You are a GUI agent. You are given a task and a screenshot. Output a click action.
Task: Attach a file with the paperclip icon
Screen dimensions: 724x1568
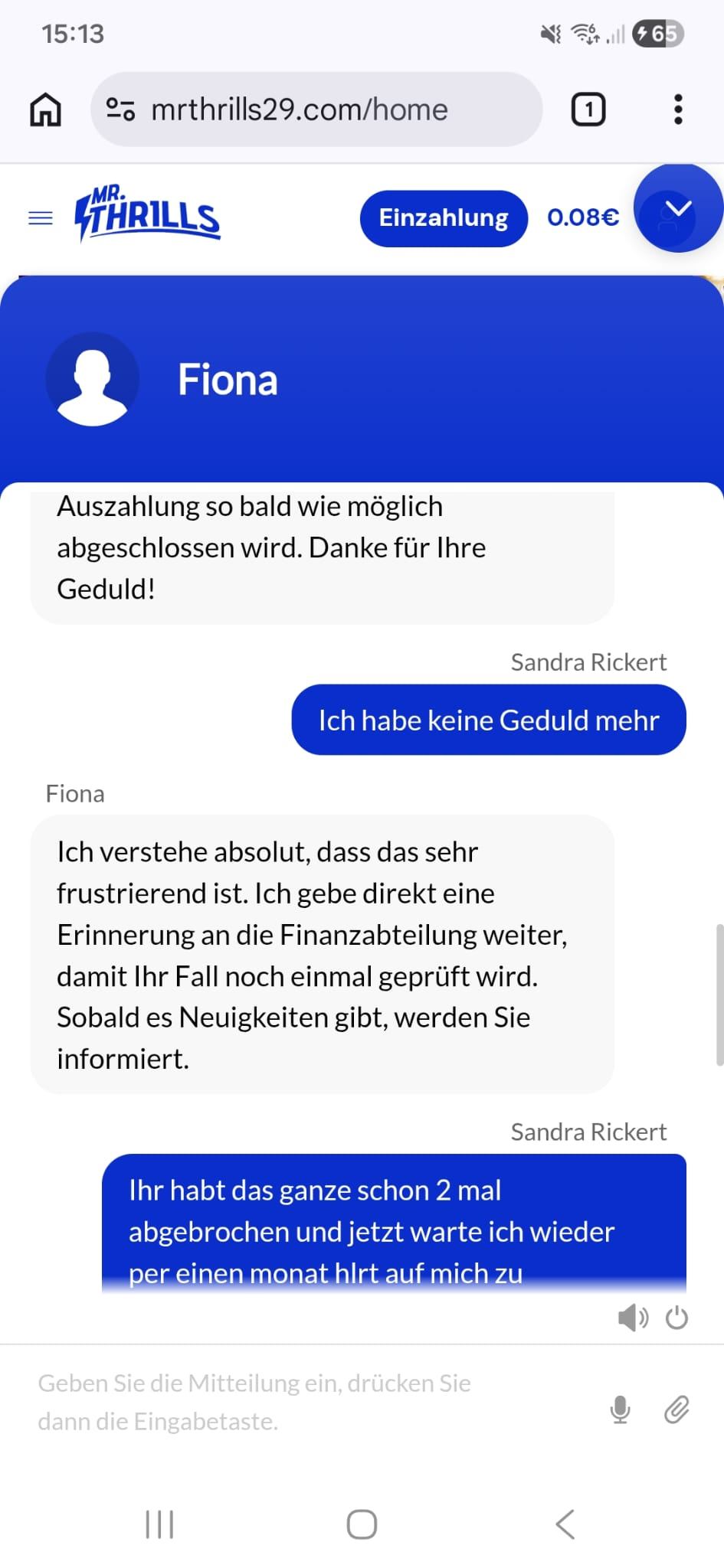676,1410
